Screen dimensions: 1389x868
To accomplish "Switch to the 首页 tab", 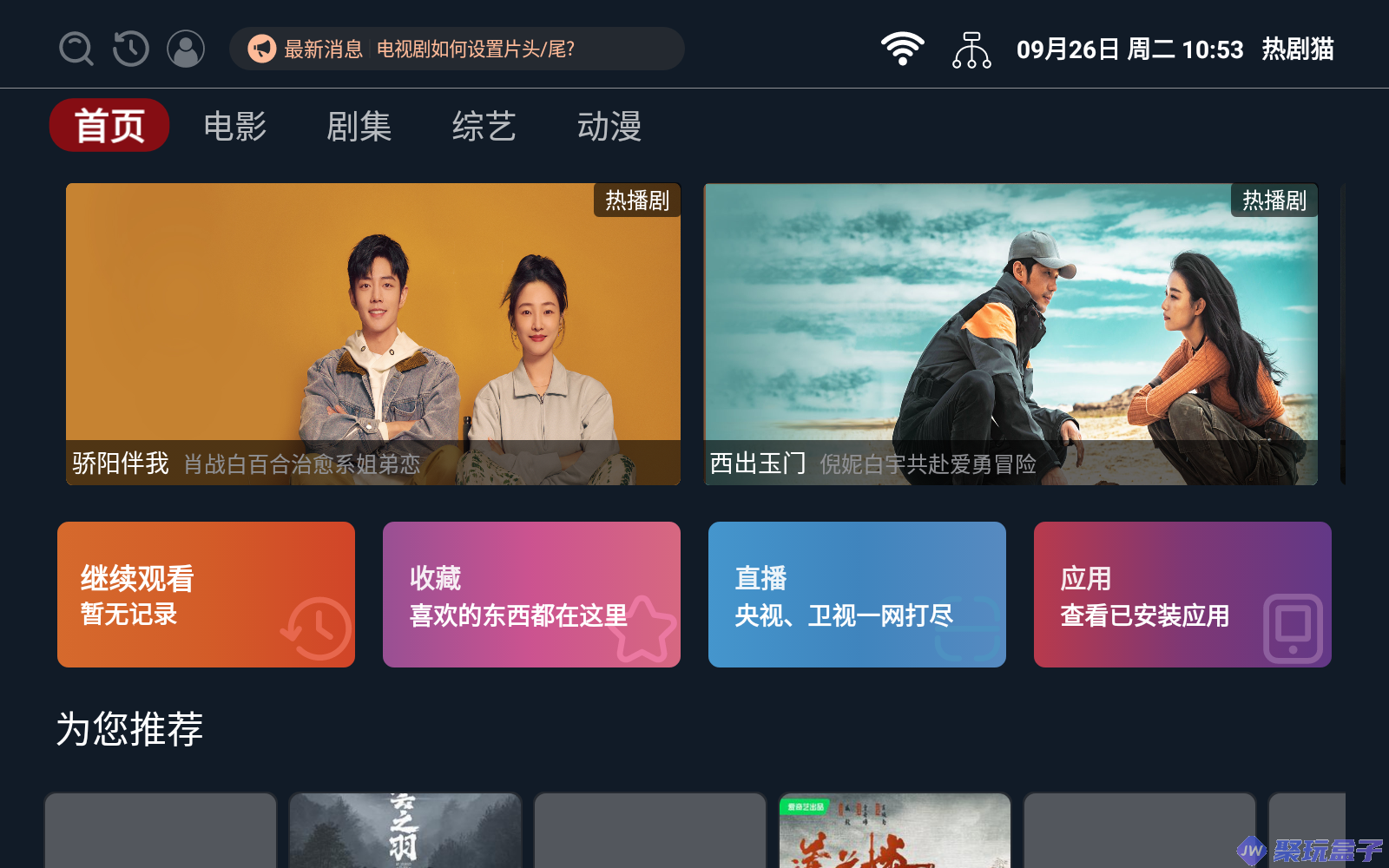I will click(109, 126).
